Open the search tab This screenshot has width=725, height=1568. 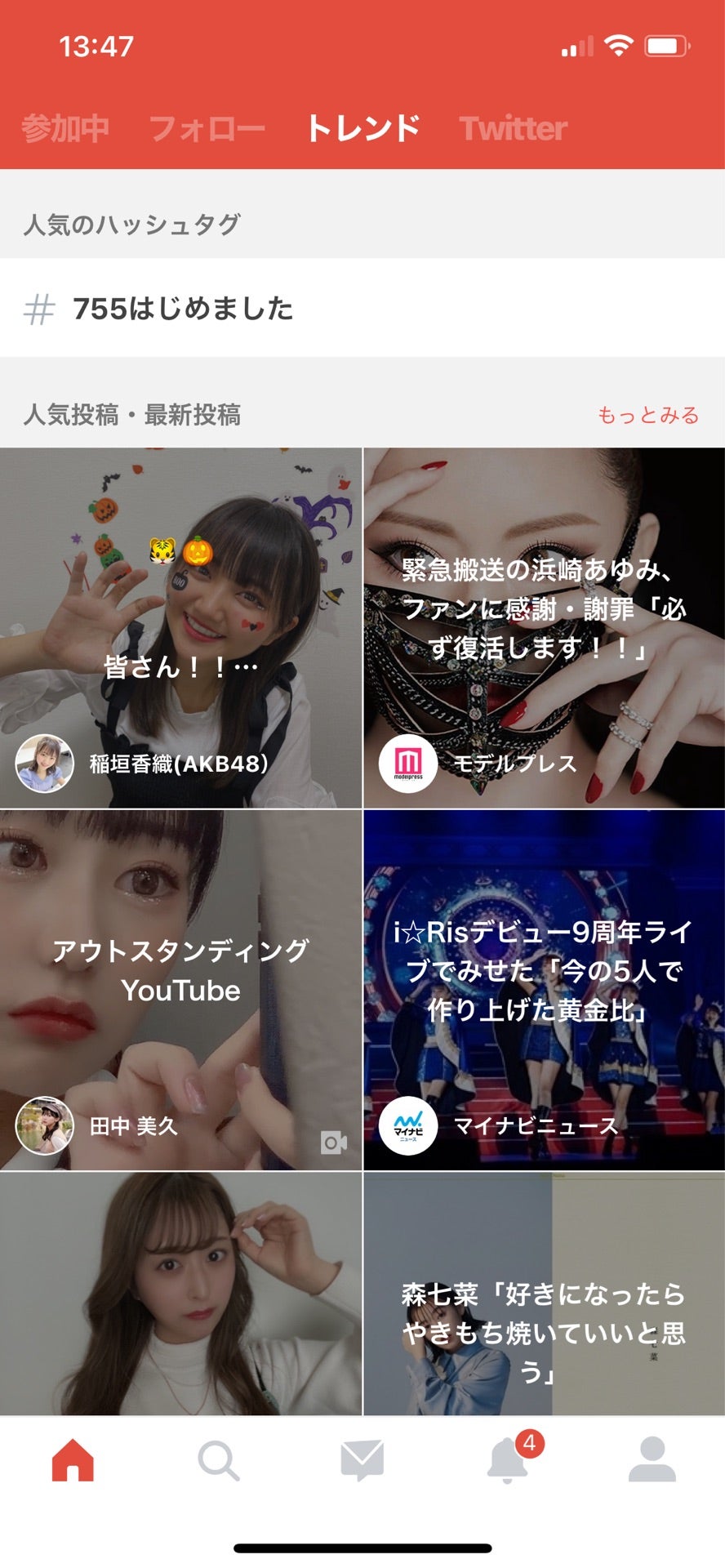coord(218,1459)
